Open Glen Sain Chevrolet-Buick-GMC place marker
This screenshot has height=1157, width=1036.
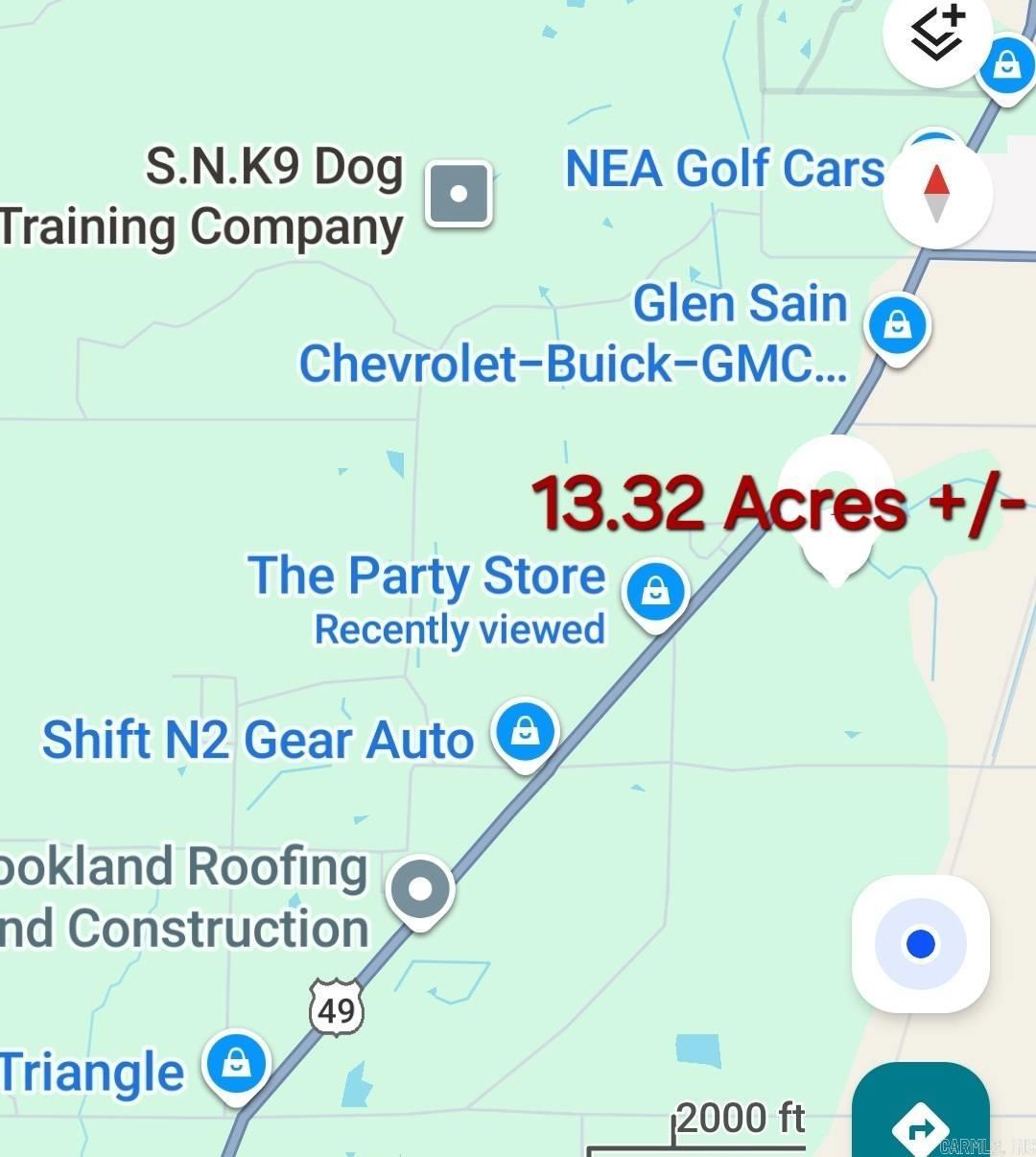pos(896,326)
